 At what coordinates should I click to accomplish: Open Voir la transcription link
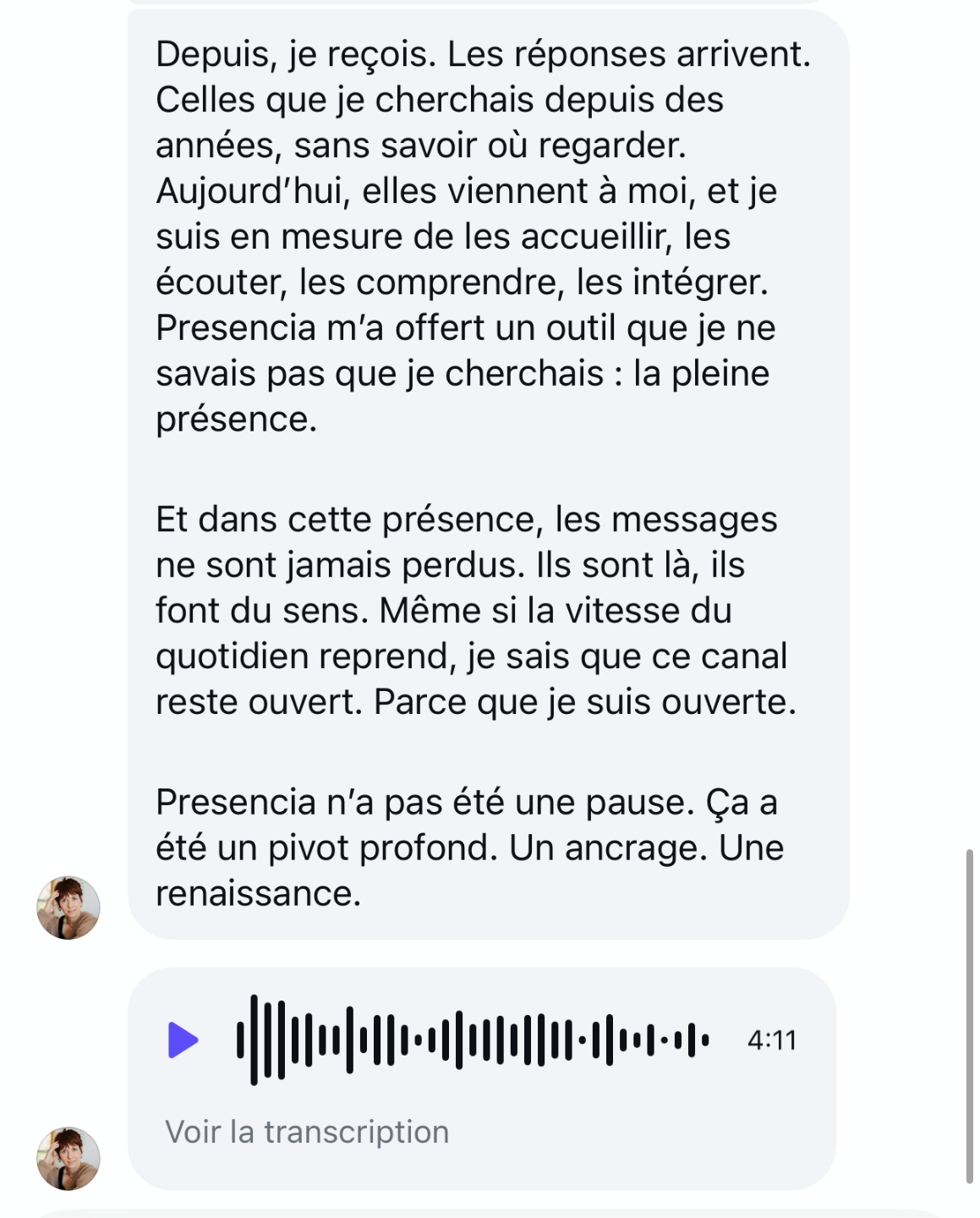[x=307, y=1132]
